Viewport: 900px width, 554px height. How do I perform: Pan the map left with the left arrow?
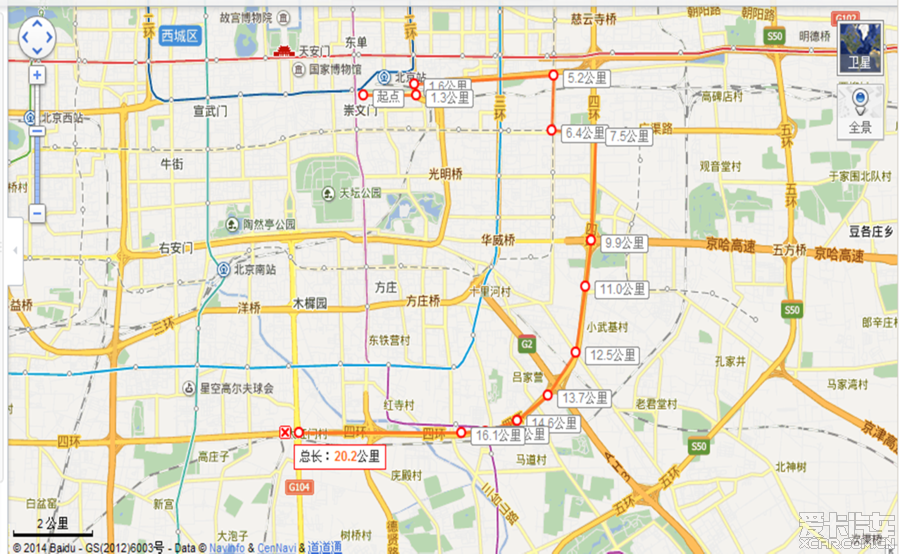pos(24,38)
